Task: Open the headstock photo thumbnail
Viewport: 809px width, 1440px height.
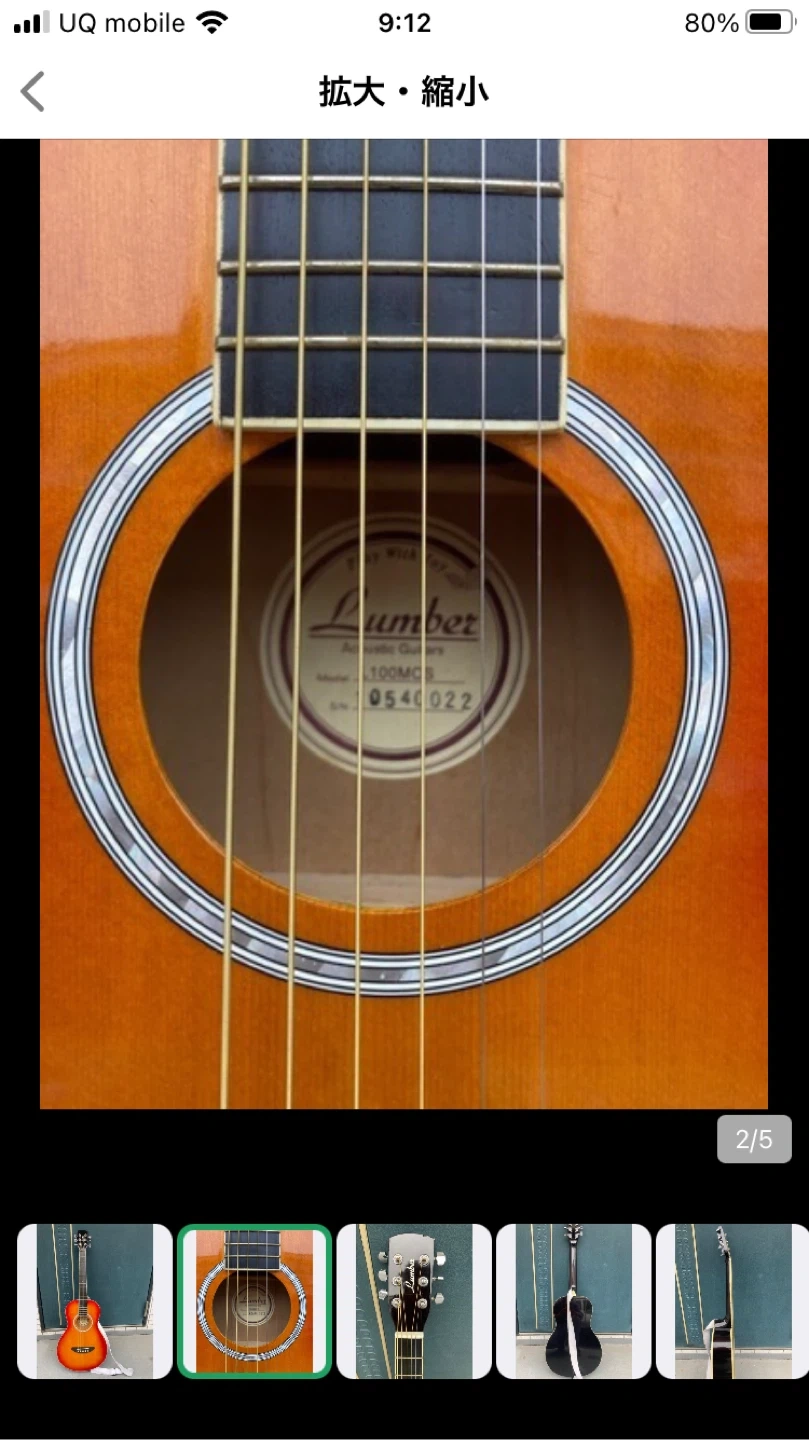Action: (x=413, y=1301)
